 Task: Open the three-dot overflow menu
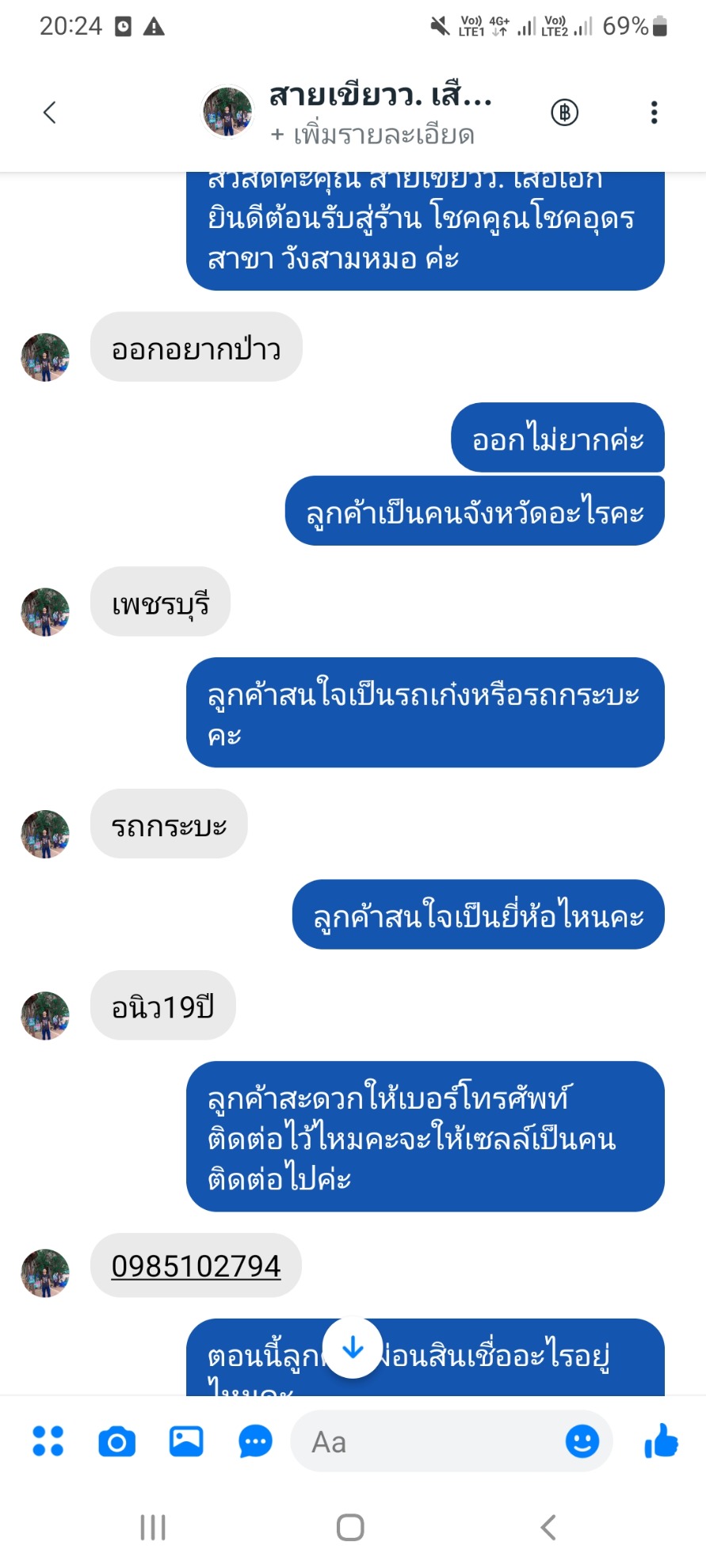(x=654, y=112)
